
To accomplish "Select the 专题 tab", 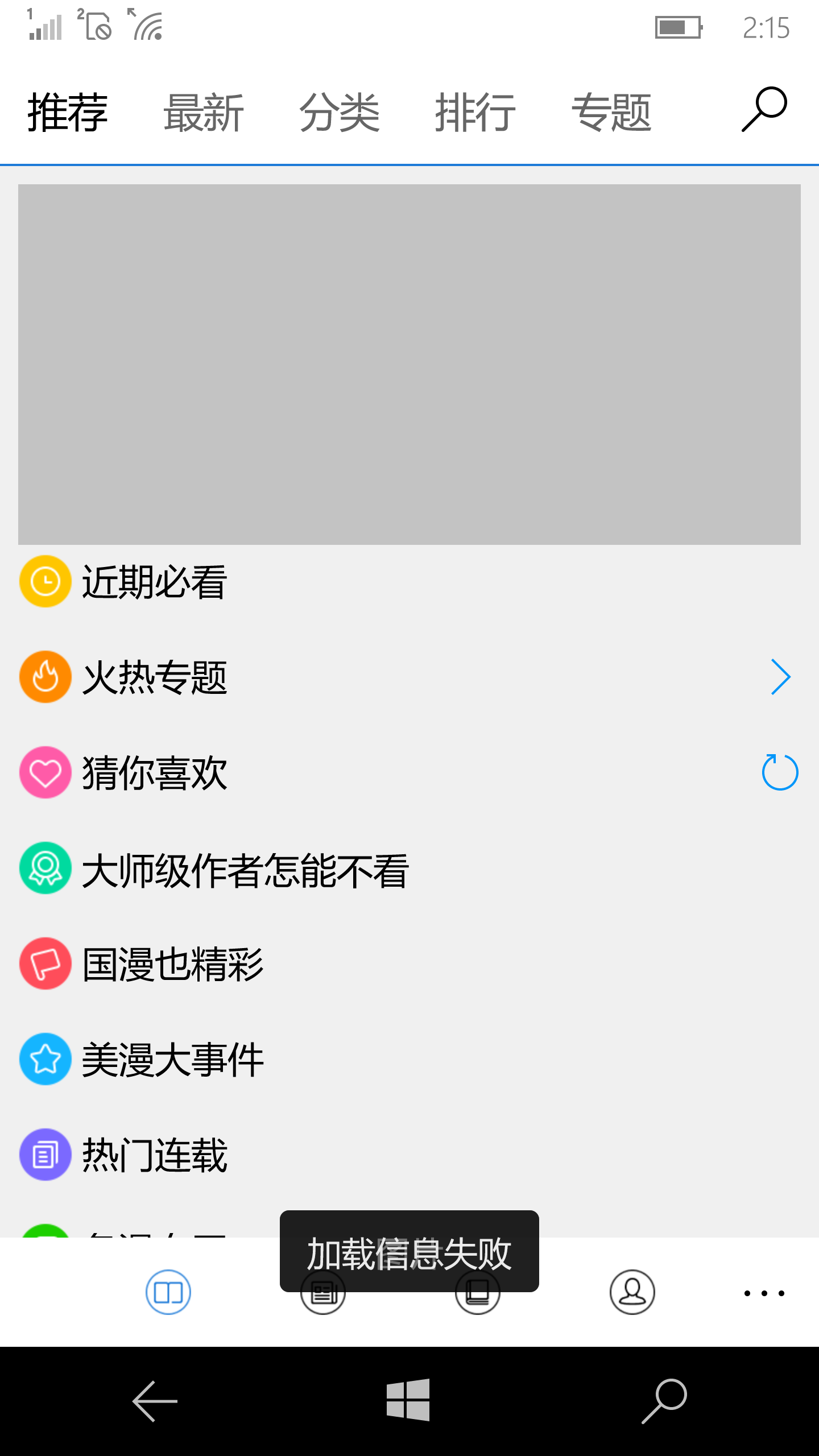I will (611, 113).
